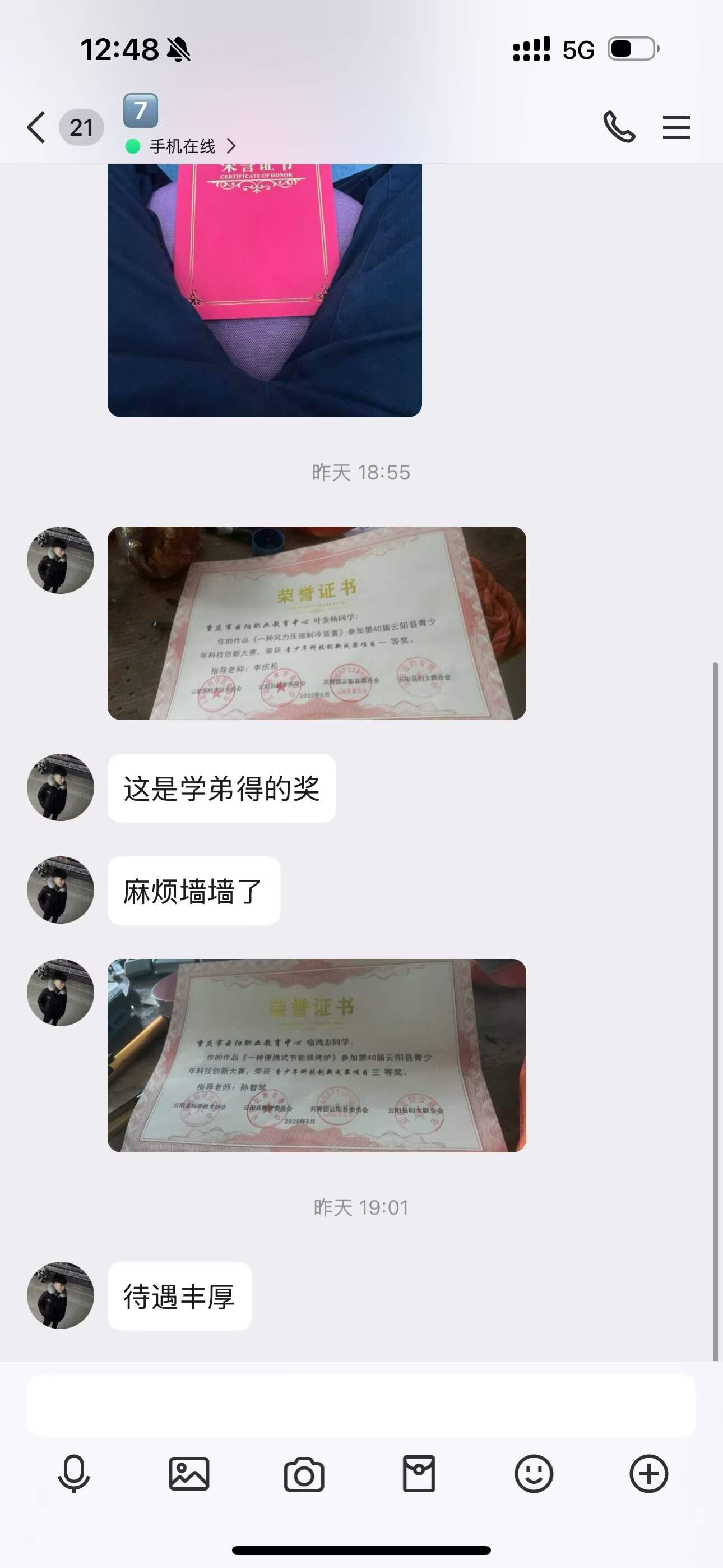Image resolution: width=723 pixels, height=1568 pixels.
Task: Launch the camera to take a photo
Action: click(x=304, y=1474)
